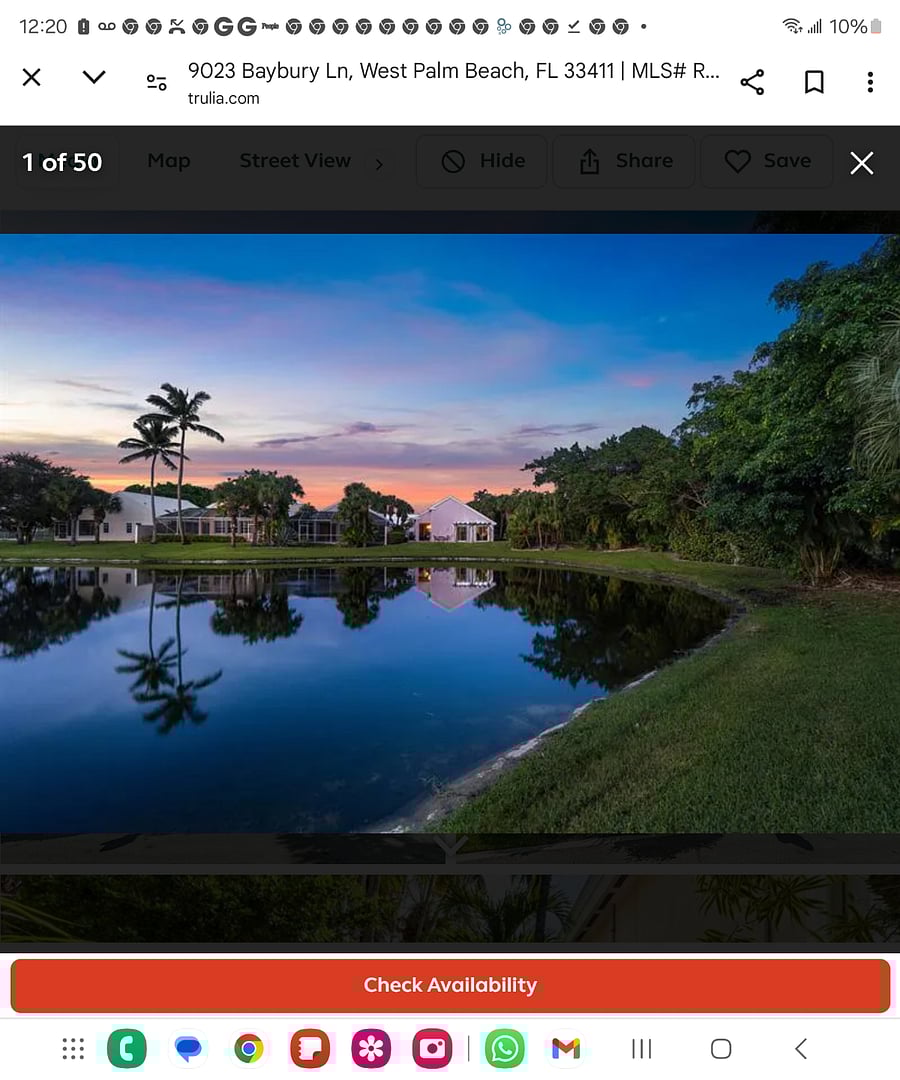Switch to Street View
Screen dimensions: 900x1080
[295, 161]
